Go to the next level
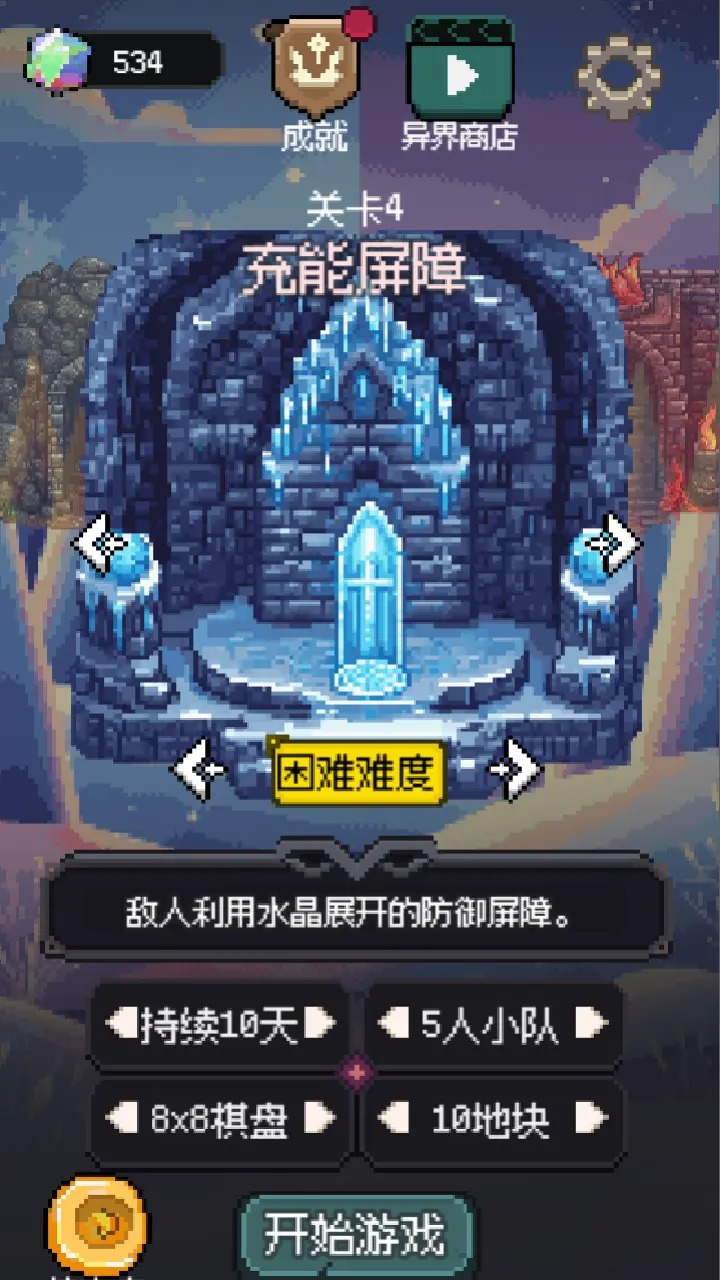The height and width of the screenshot is (1280, 720). coord(613,543)
